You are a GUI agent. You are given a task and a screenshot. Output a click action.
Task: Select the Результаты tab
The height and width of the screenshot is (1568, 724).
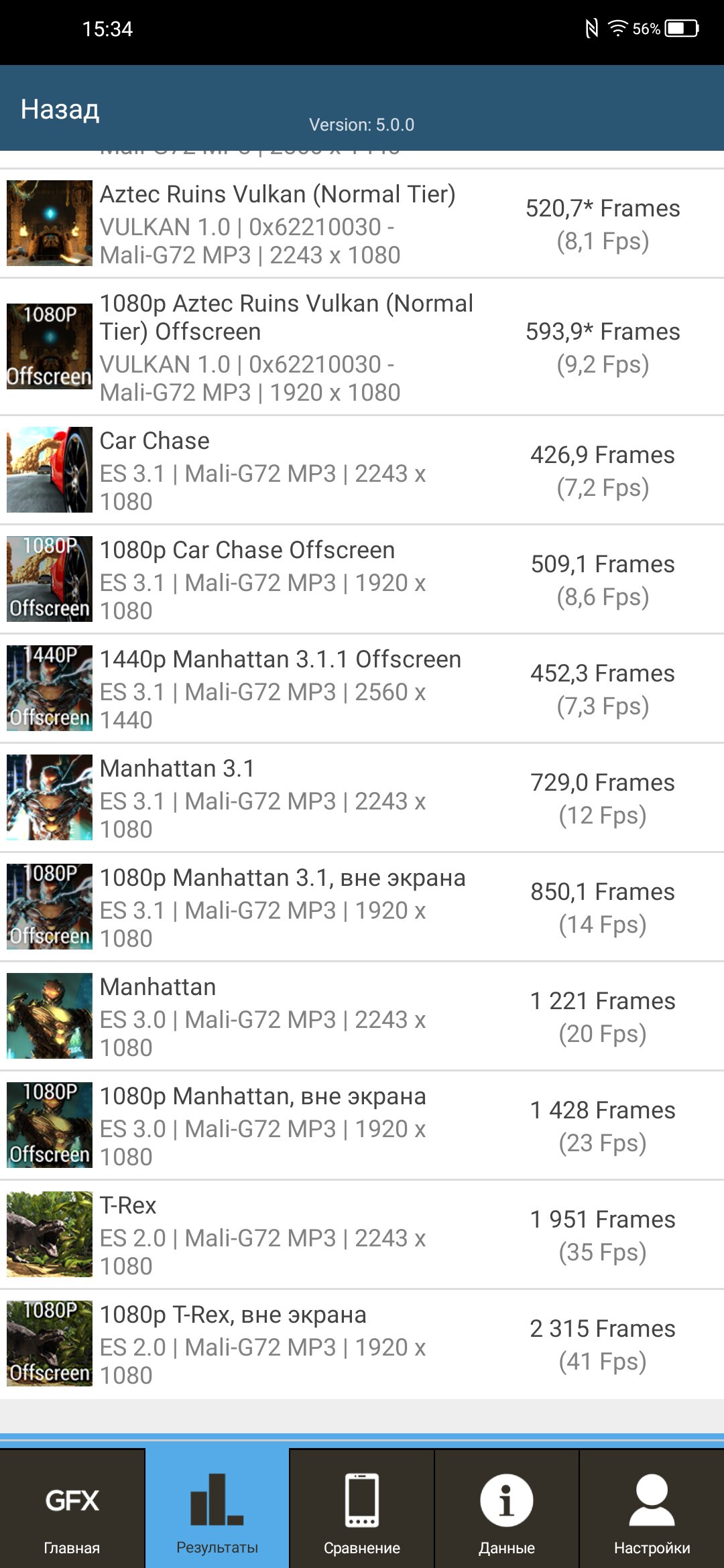(217, 1508)
